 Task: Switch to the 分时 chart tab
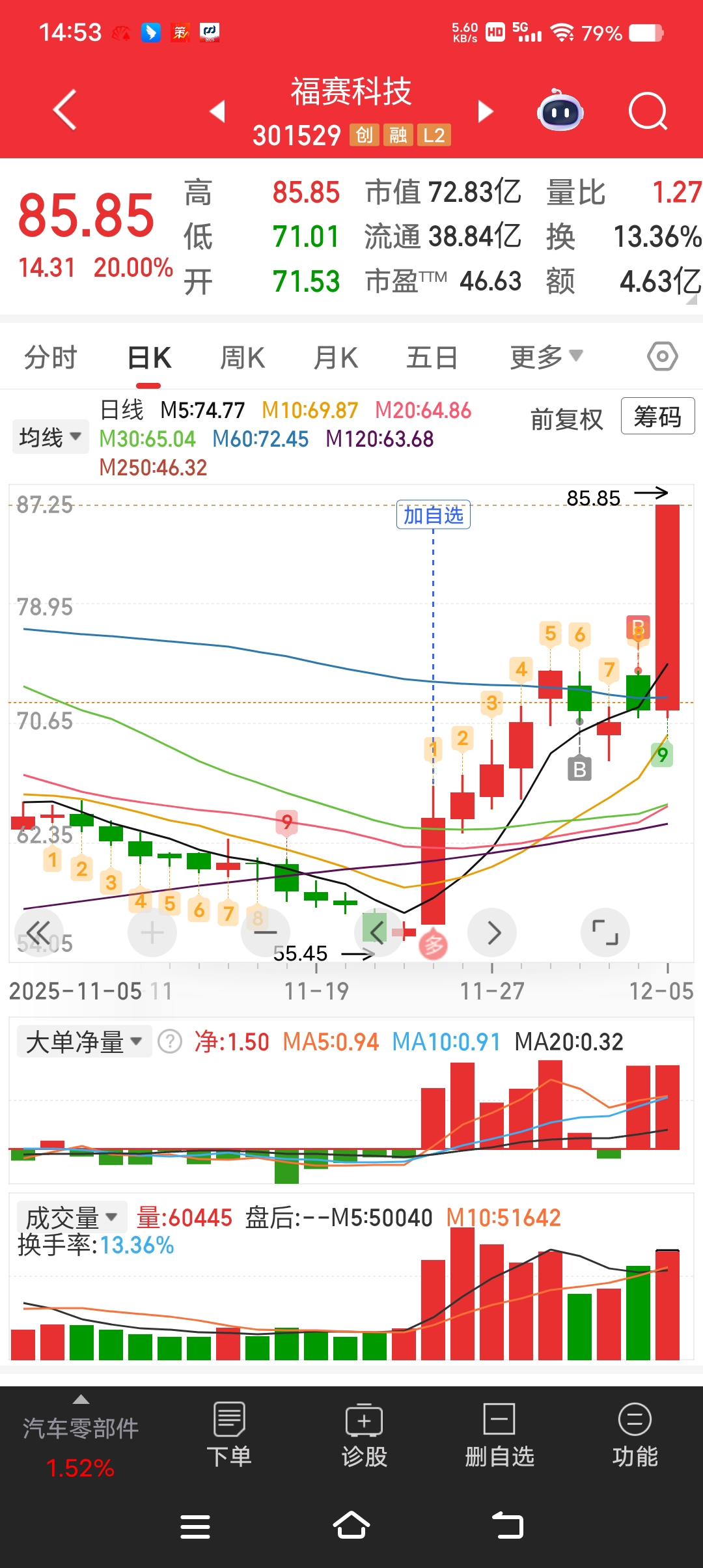tap(51, 357)
